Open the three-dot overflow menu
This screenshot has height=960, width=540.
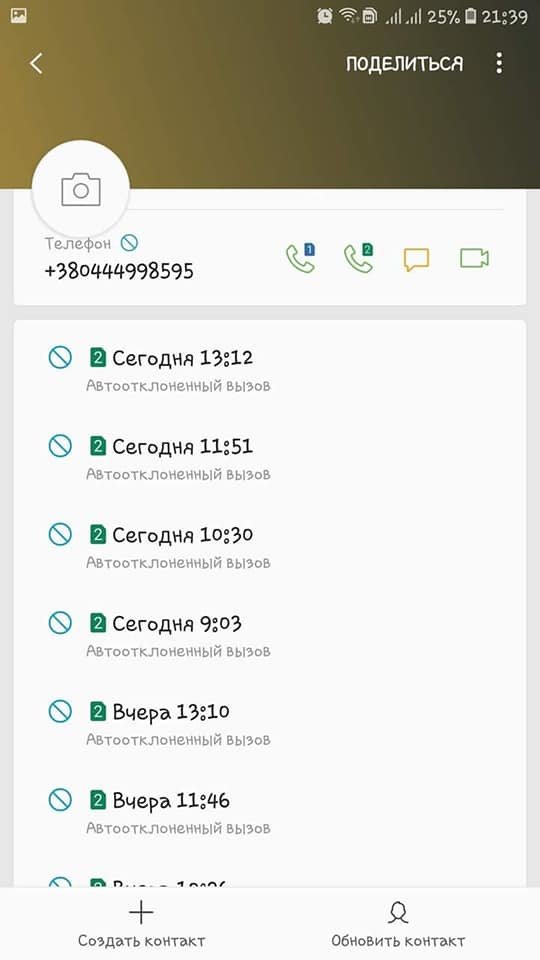tap(500, 63)
